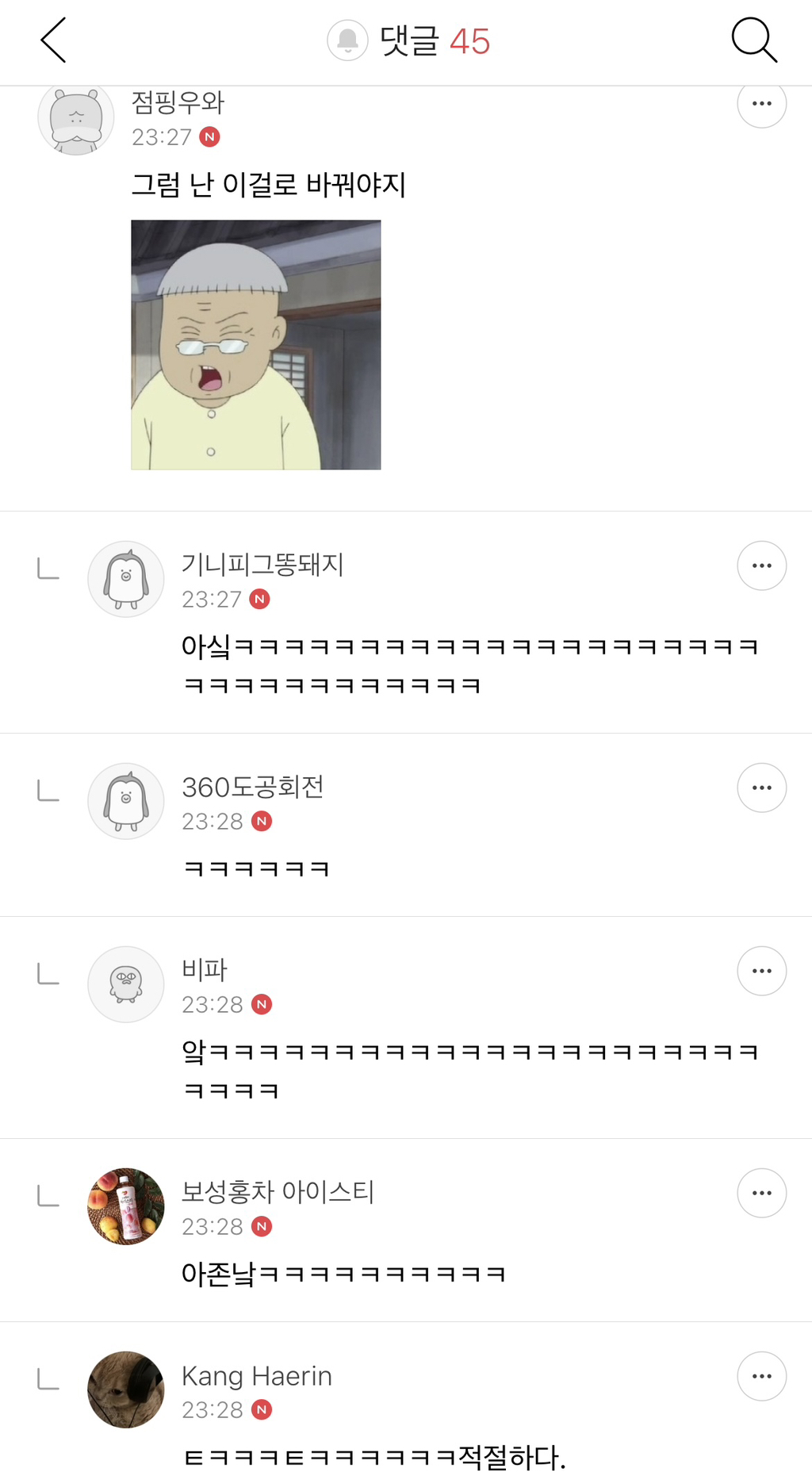This screenshot has width=812, height=1472.
Task: Open more options for 기니피그똥돼지's reply
Action: click(x=761, y=565)
